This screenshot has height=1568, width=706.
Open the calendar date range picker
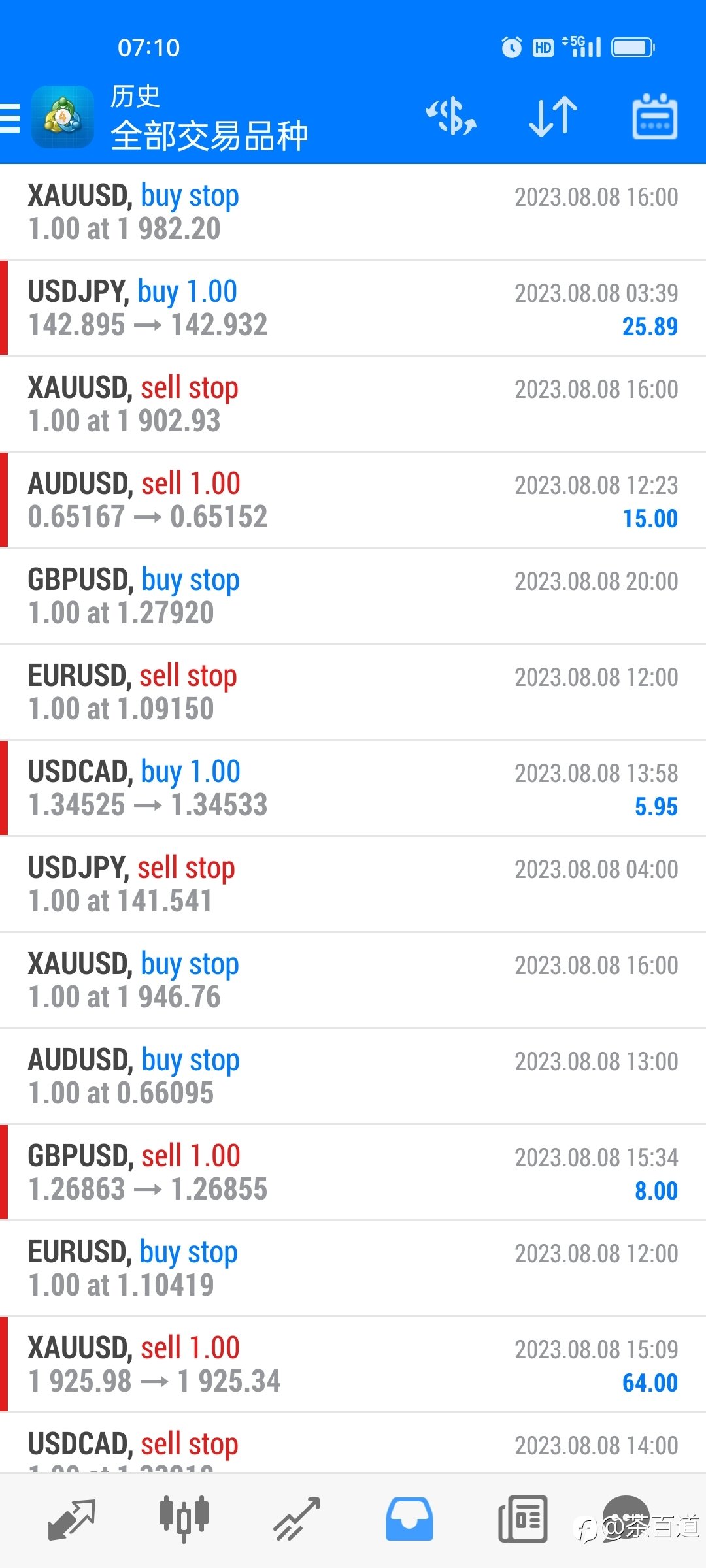[x=654, y=117]
